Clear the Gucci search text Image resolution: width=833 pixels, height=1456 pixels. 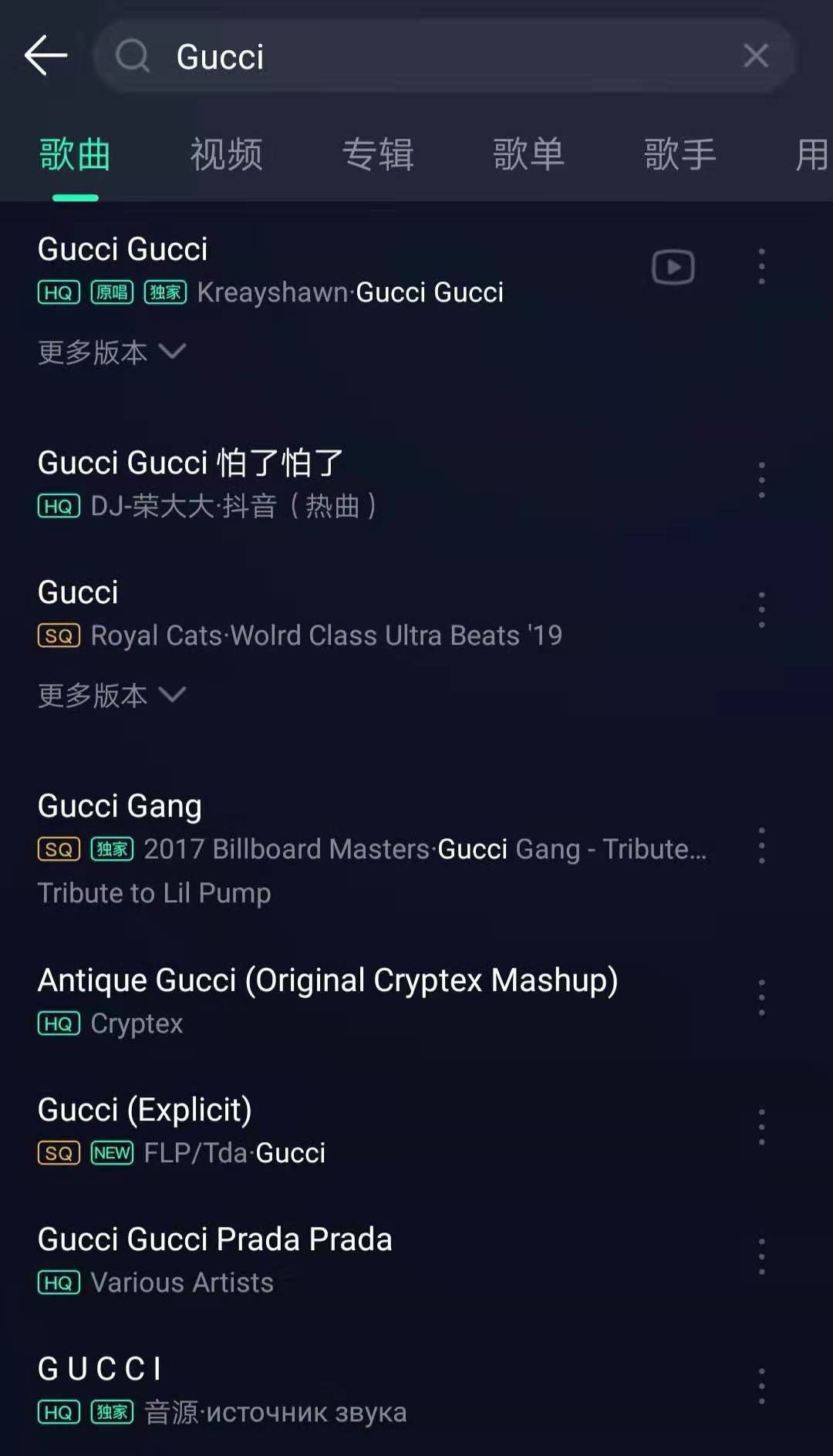756,56
